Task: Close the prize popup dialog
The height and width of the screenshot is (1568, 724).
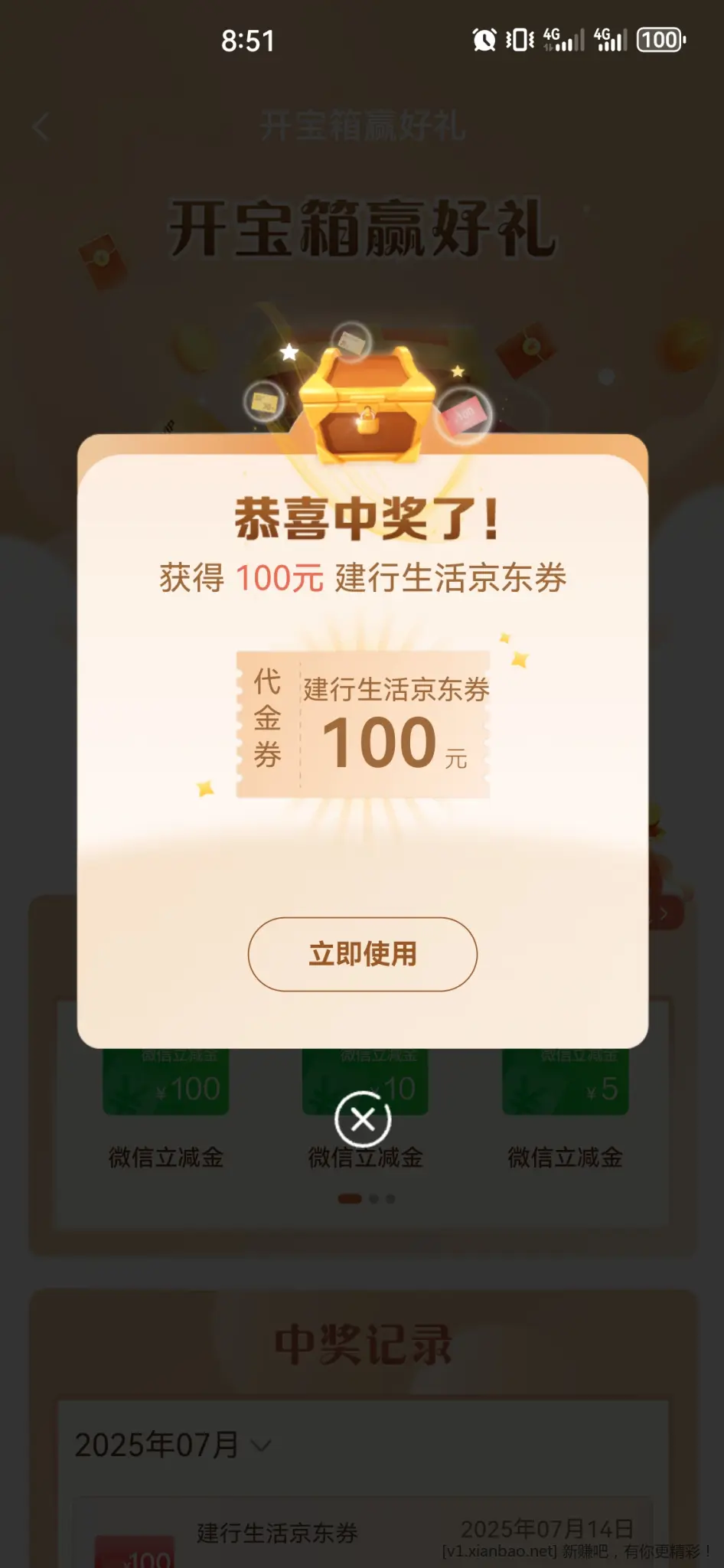Action: [363, 1120]
